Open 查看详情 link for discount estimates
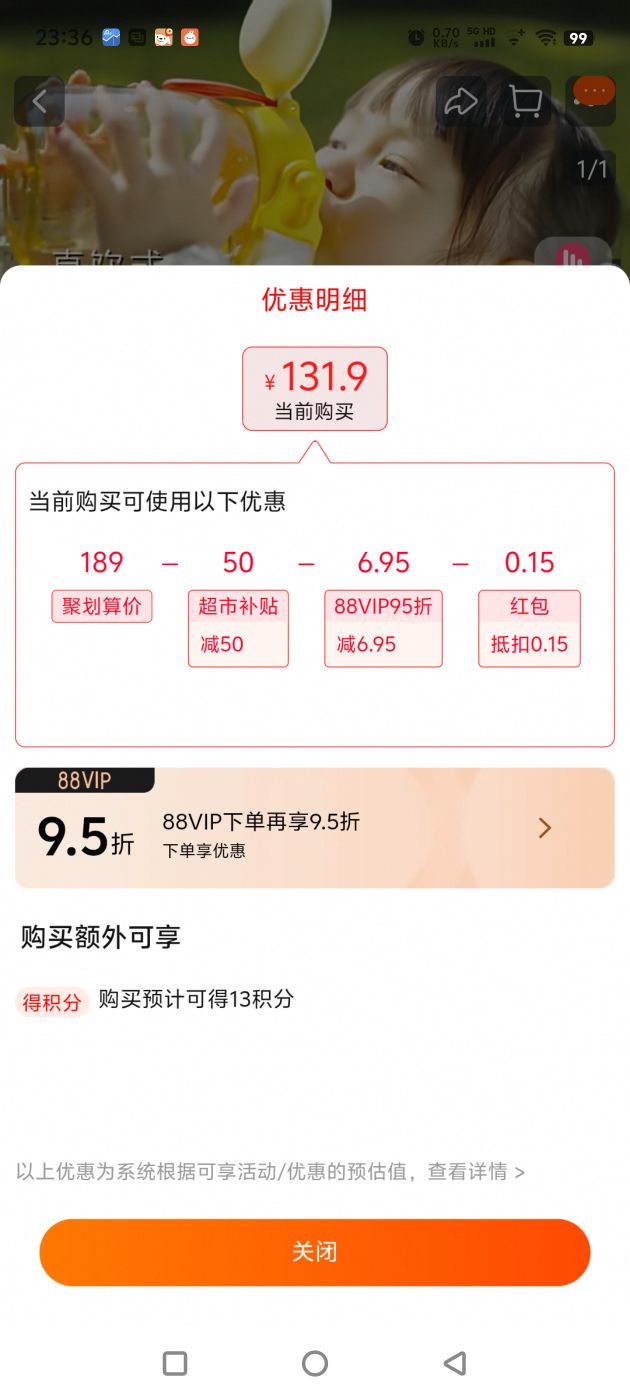 [x=476, y=1171]
